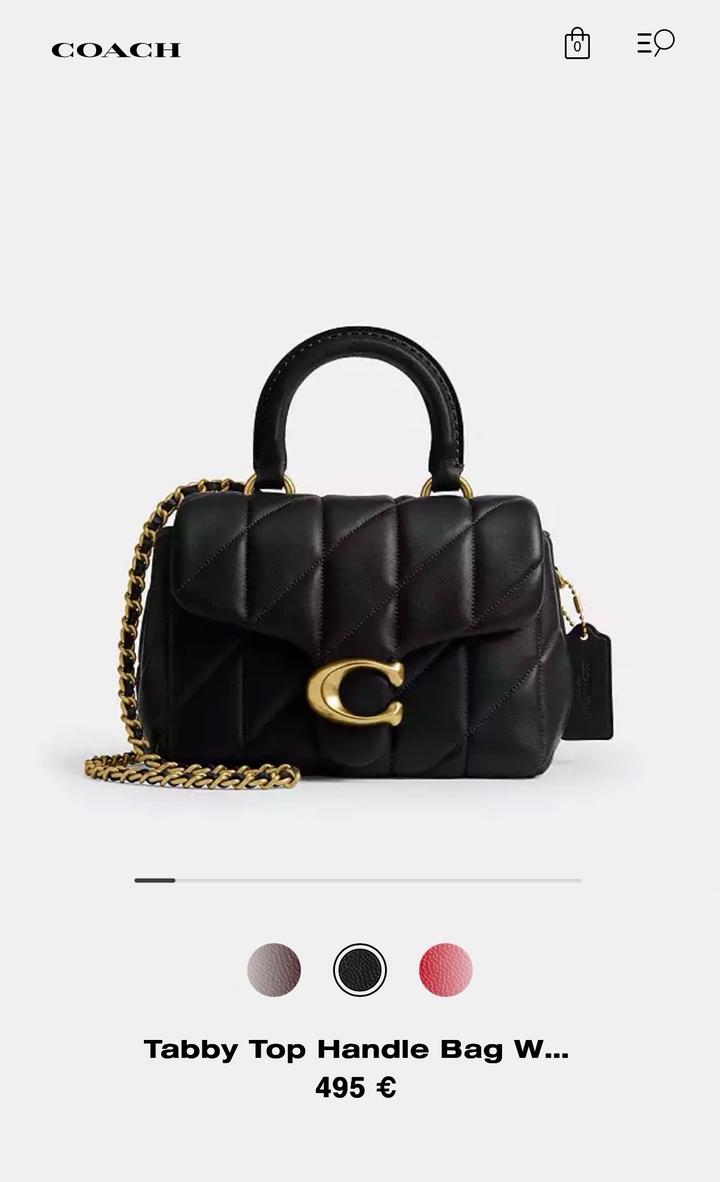
Task: Select the grey color swatch
Action: pyautogui.click(x=274, y=970)
